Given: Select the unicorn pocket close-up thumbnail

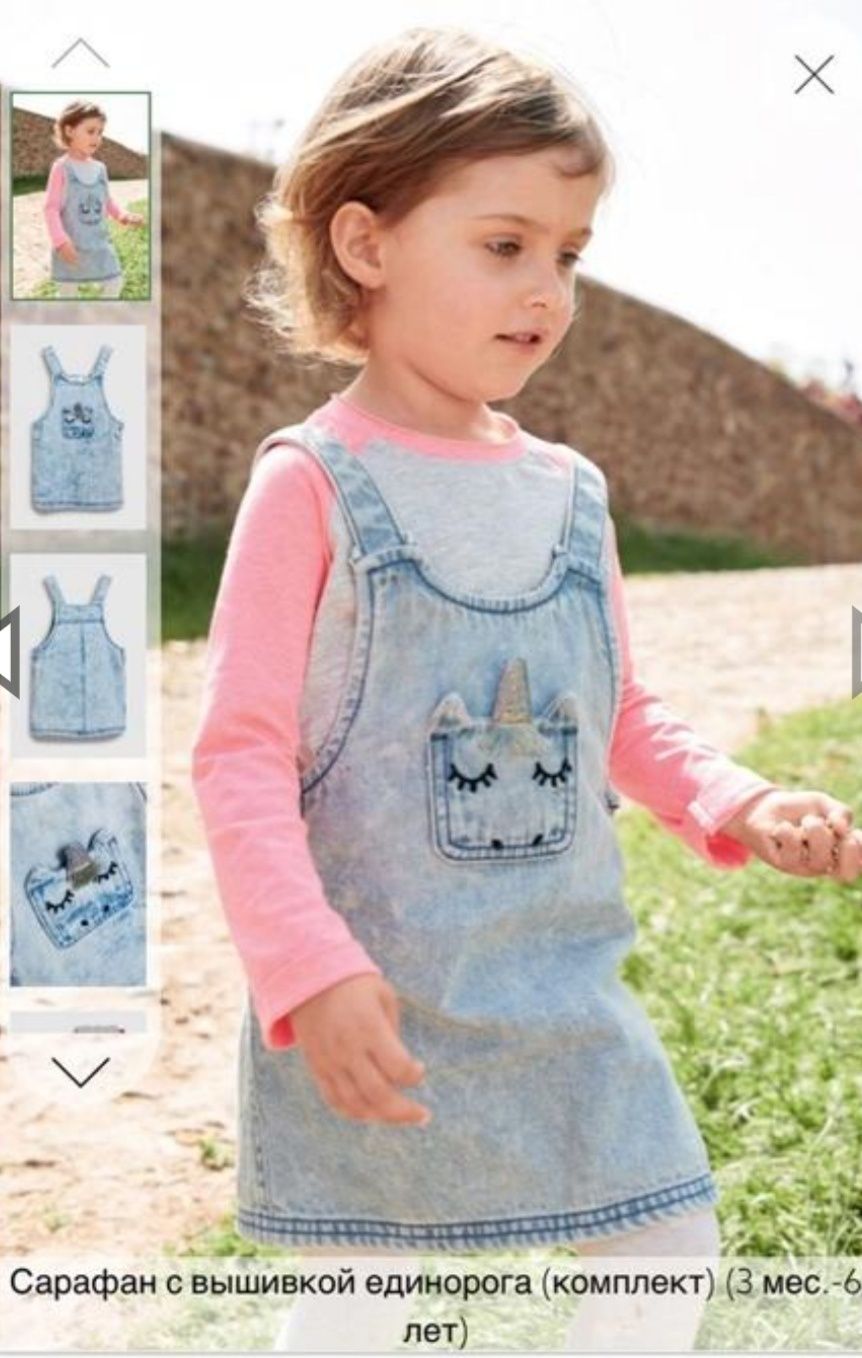Looking at the screenshot, I should 78,884.
